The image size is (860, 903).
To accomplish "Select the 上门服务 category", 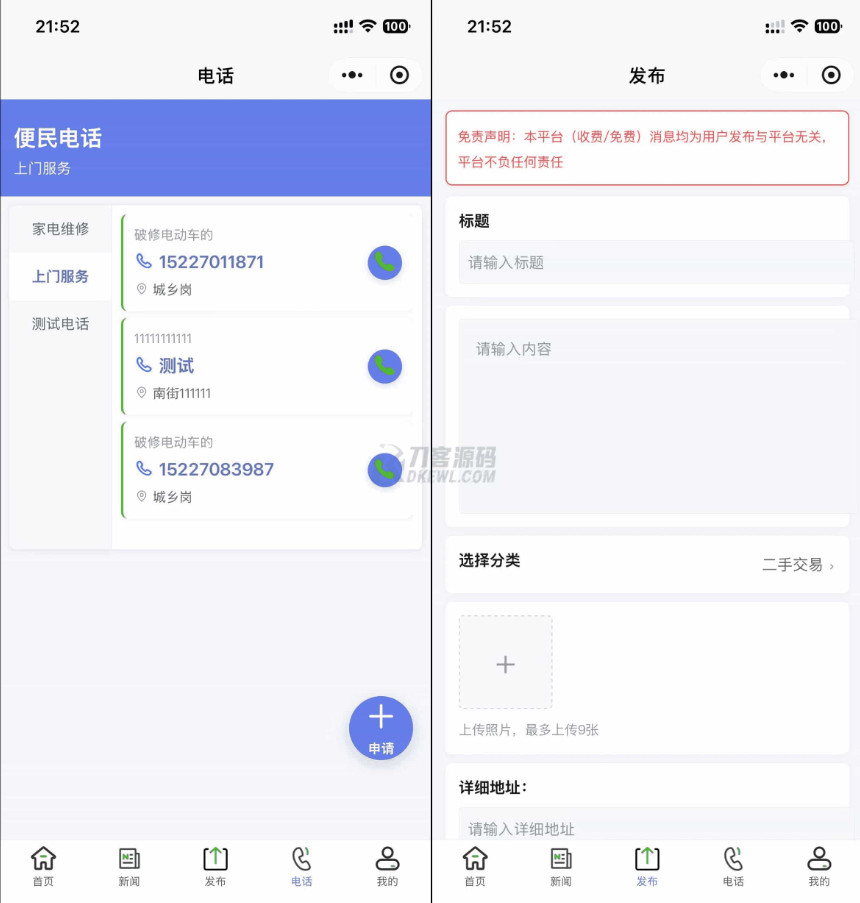I will (x=60, y=276).
